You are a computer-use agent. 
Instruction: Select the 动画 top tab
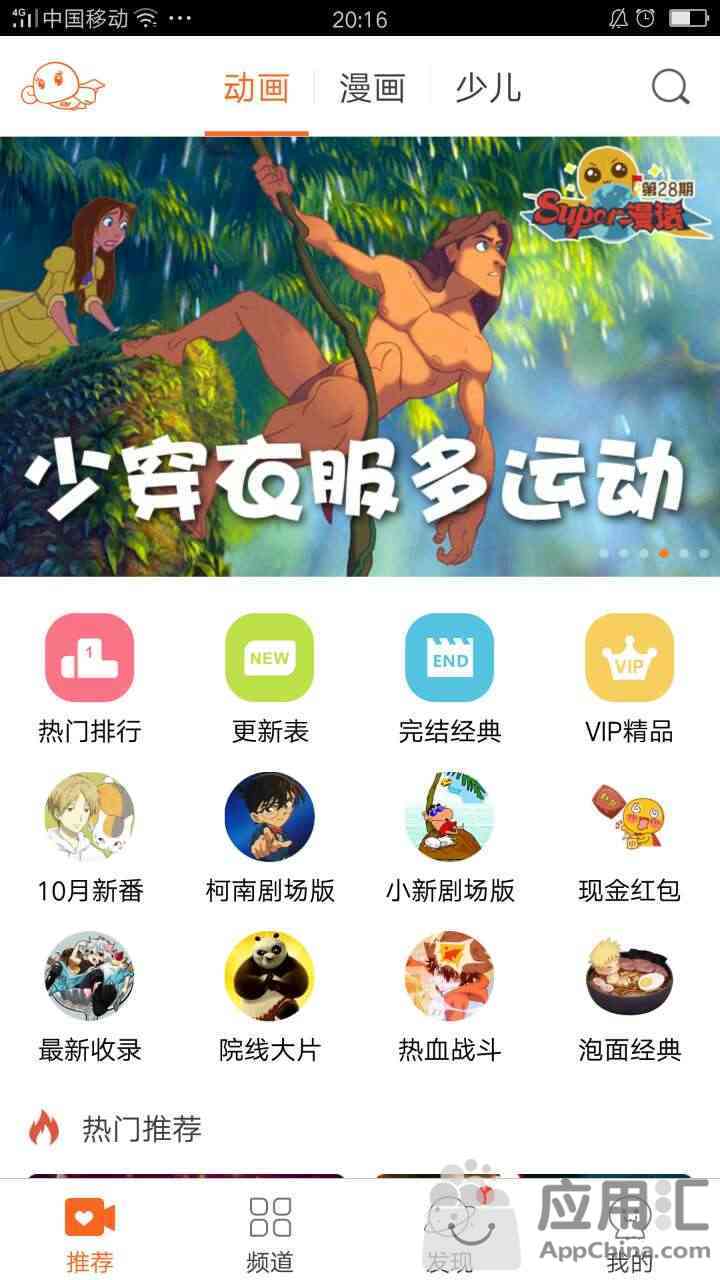256,87
